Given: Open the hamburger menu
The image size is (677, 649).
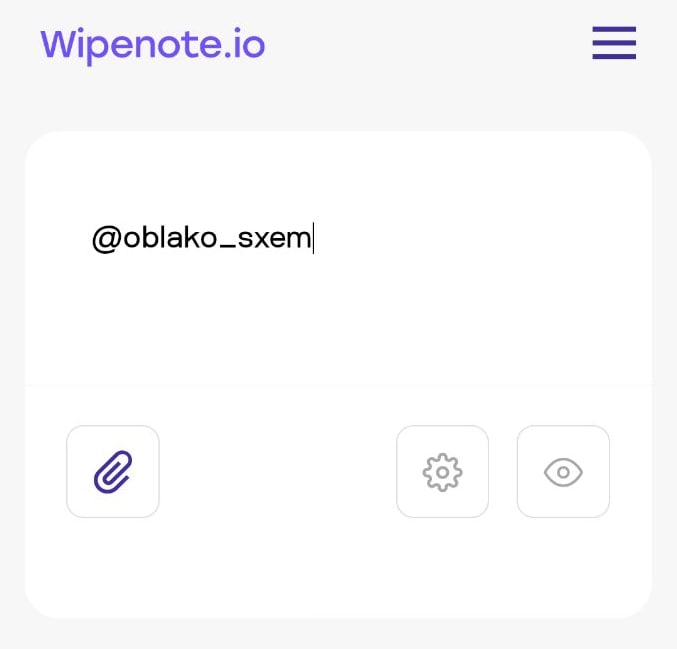Looking at the screenshot, I should 613,43.
